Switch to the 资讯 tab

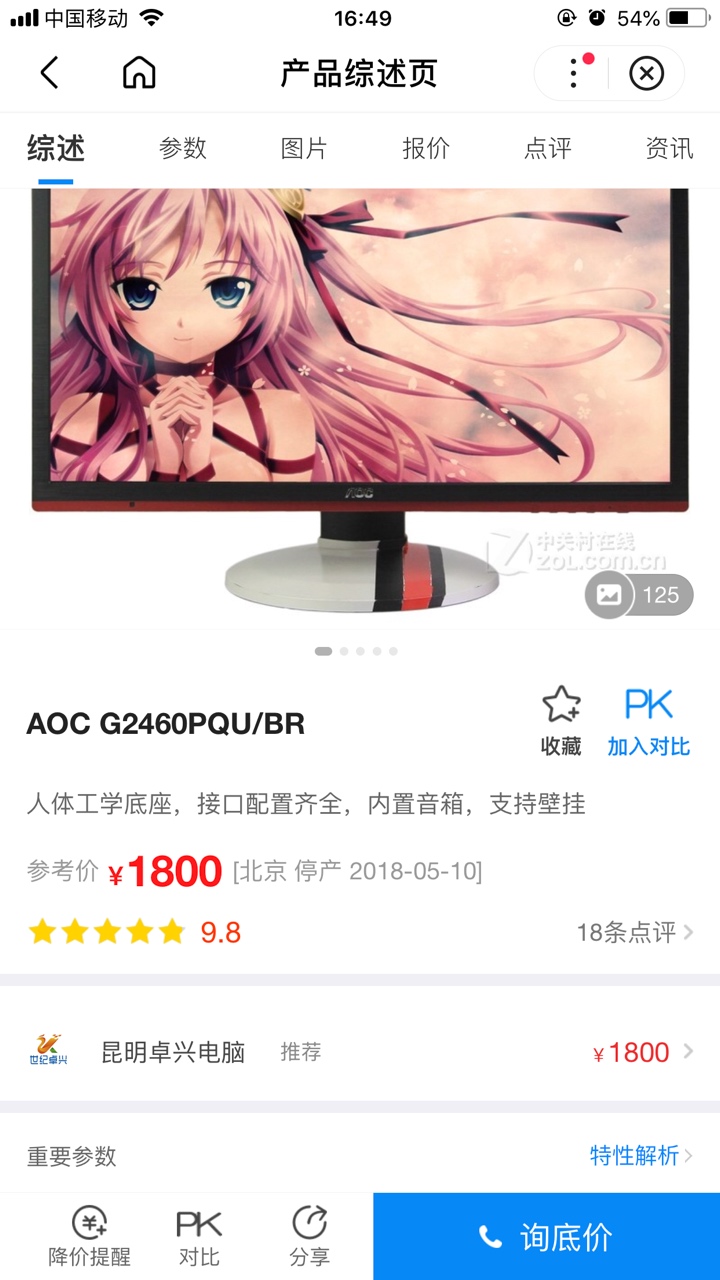click(669, 149)
